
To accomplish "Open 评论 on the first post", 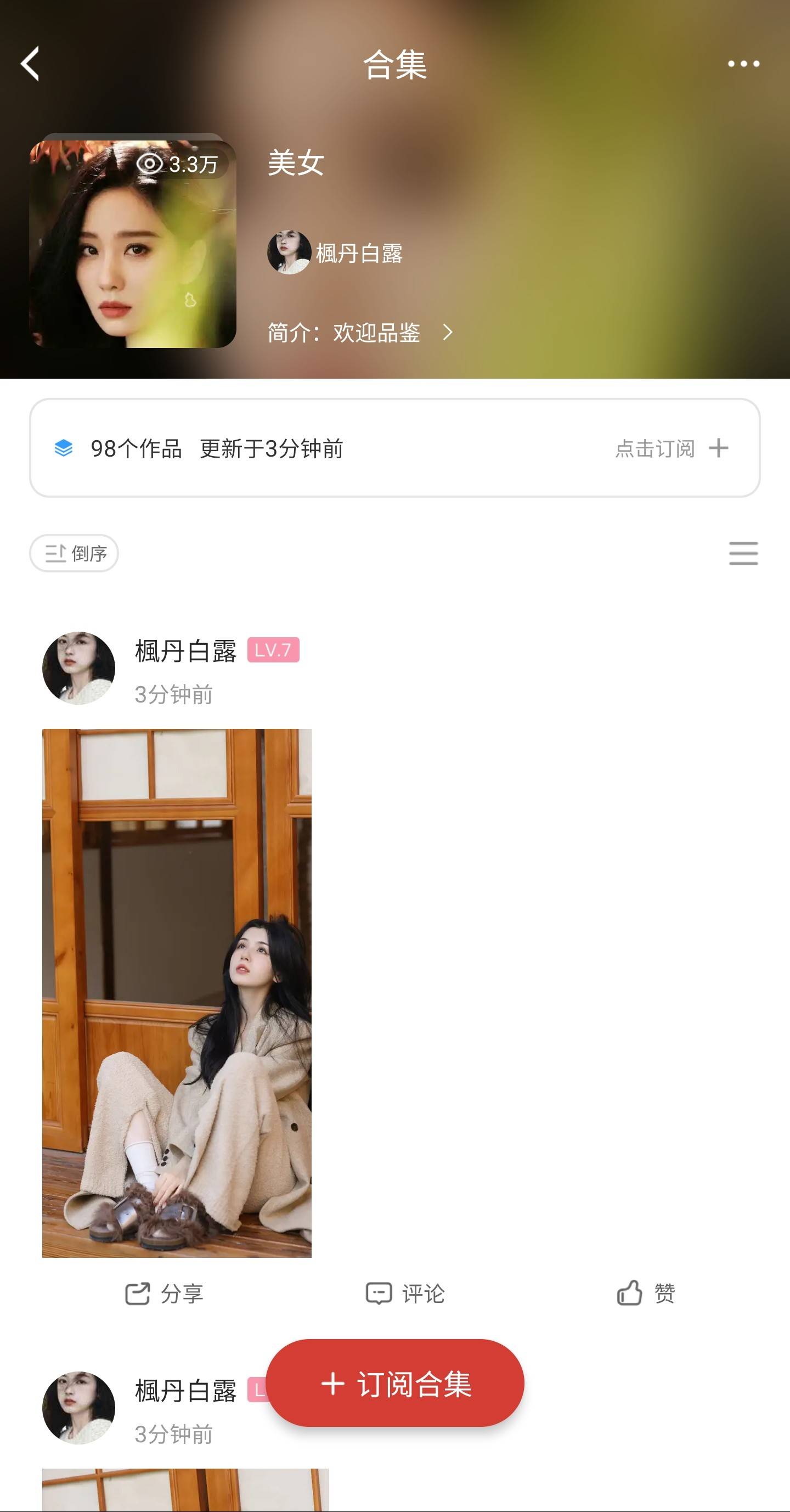I will tap(405, 1294).
